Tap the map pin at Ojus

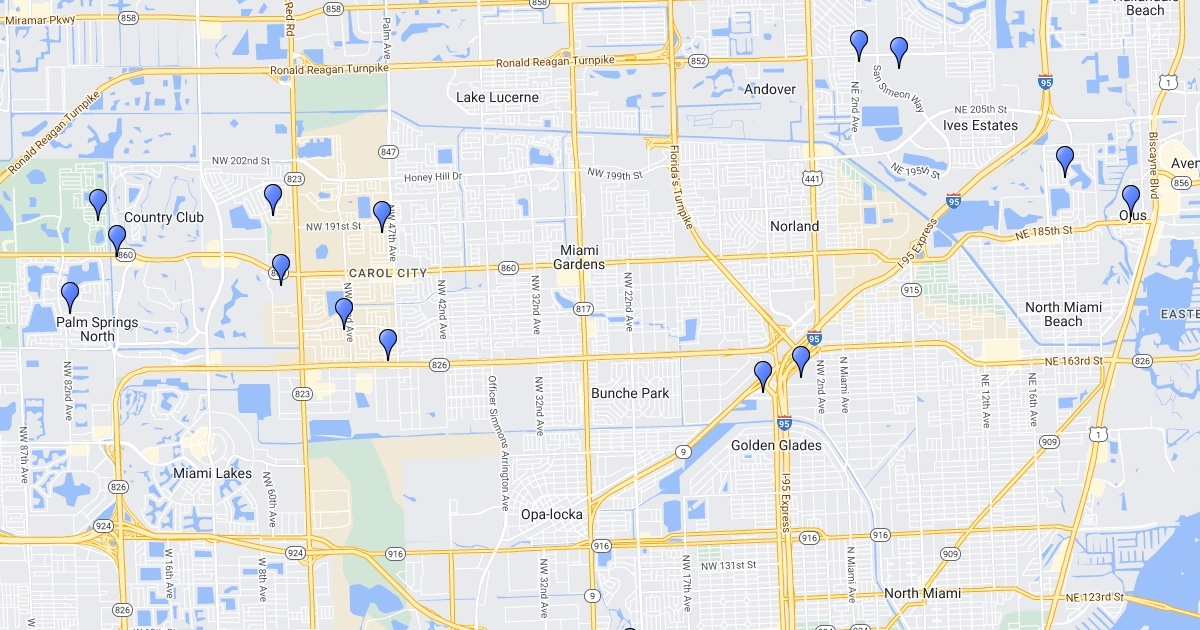coord(1130,197)
